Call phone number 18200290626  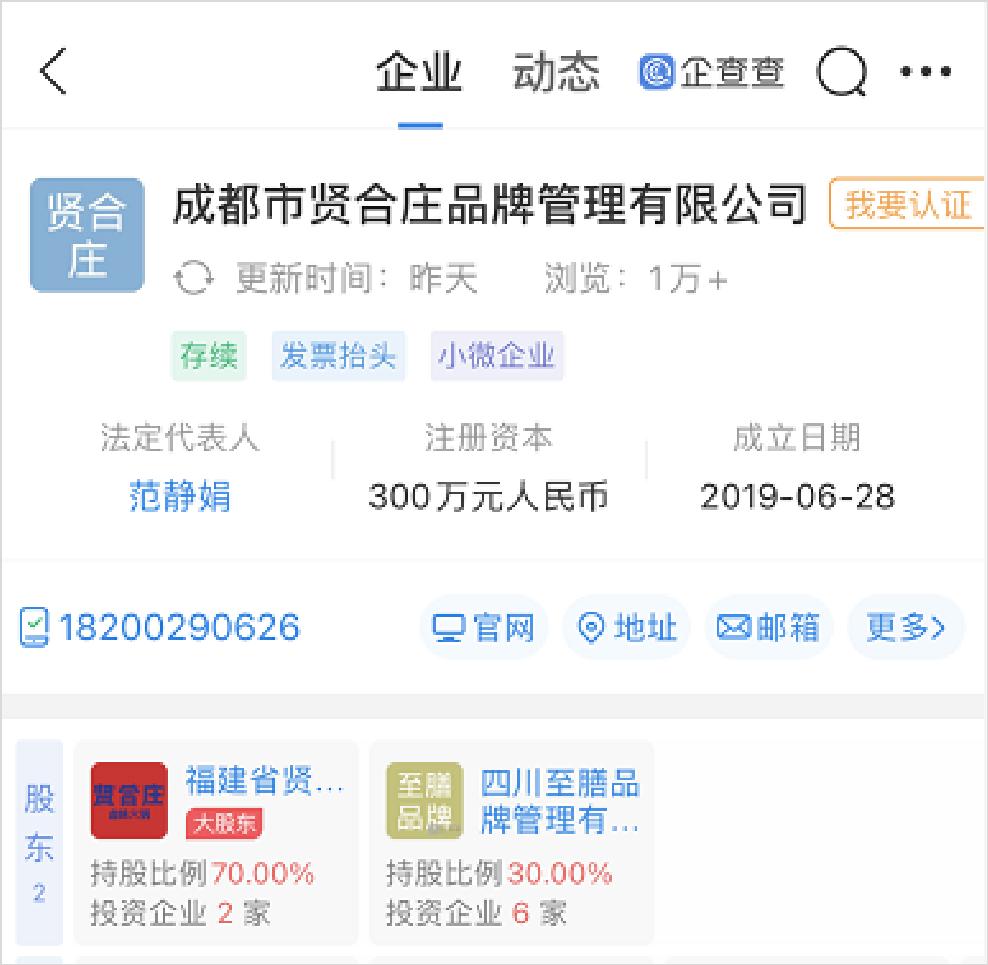[160, 628]
